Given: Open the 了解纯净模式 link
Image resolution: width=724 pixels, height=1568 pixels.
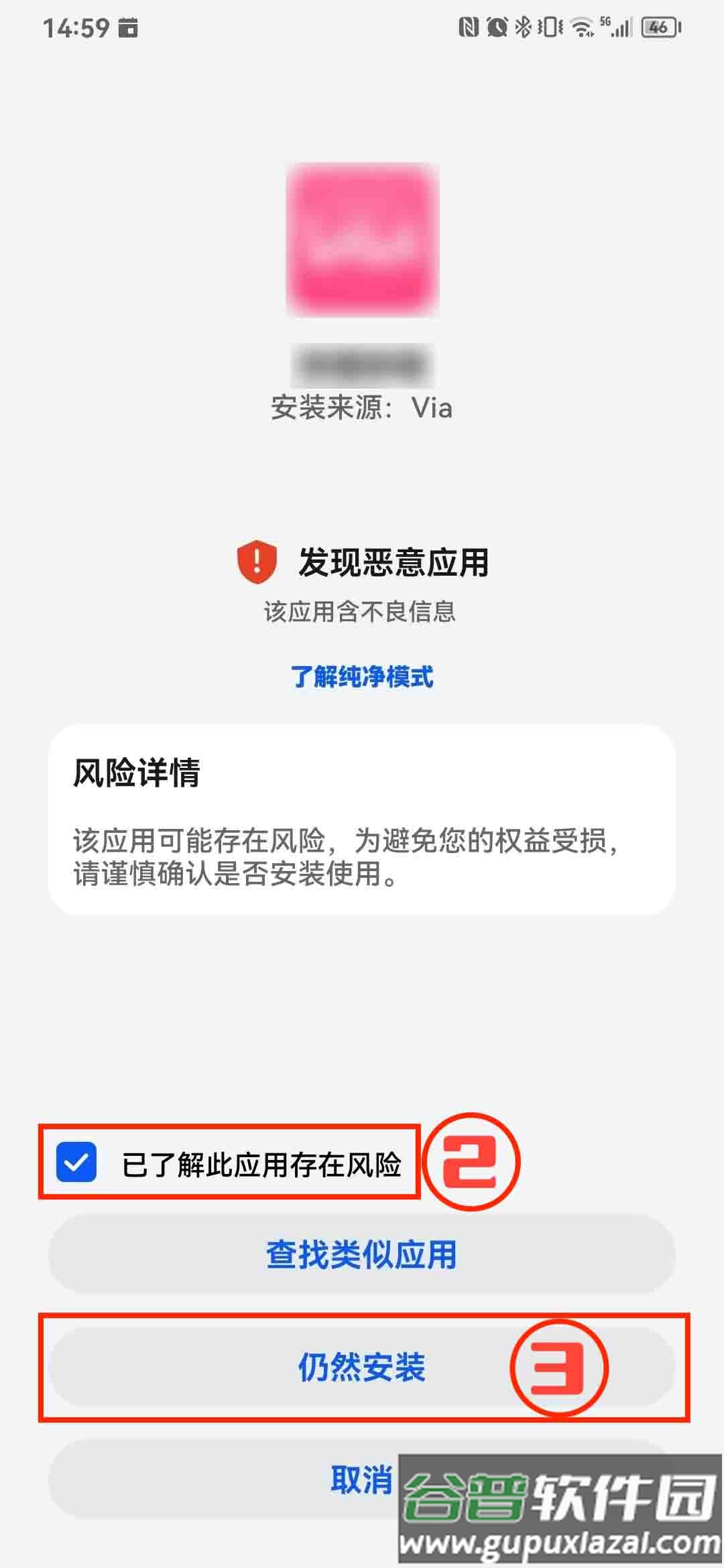Looking at the screenshot, I should (x=362, y=677).
